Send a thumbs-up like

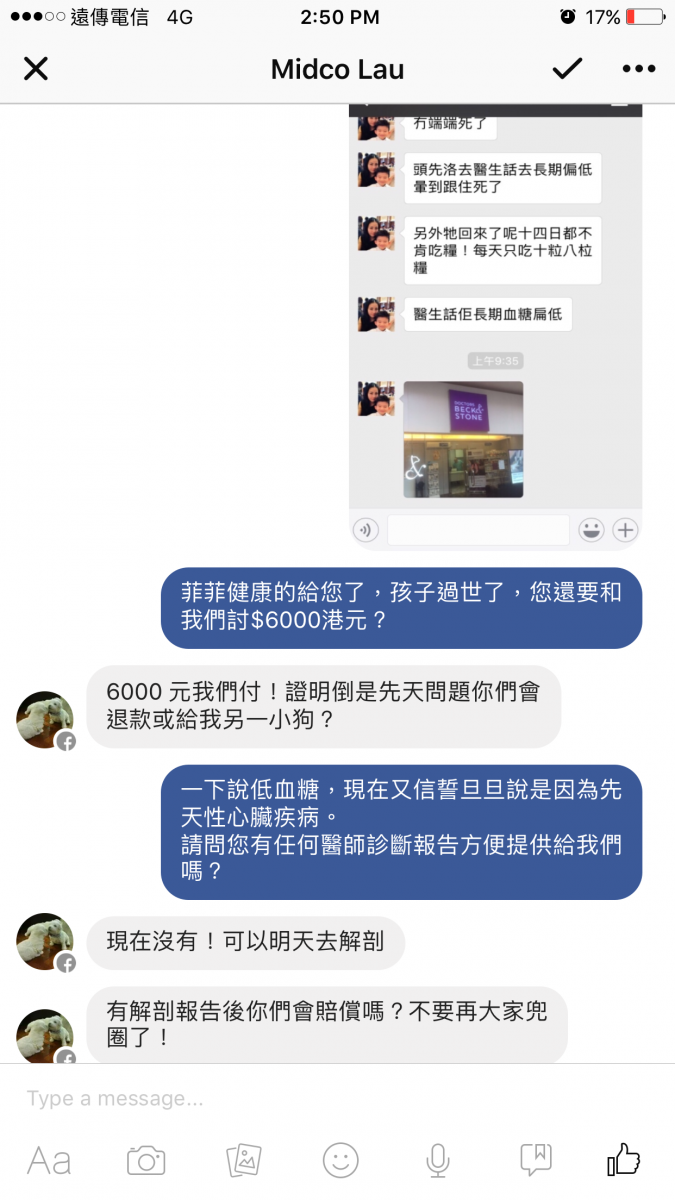624,1159
